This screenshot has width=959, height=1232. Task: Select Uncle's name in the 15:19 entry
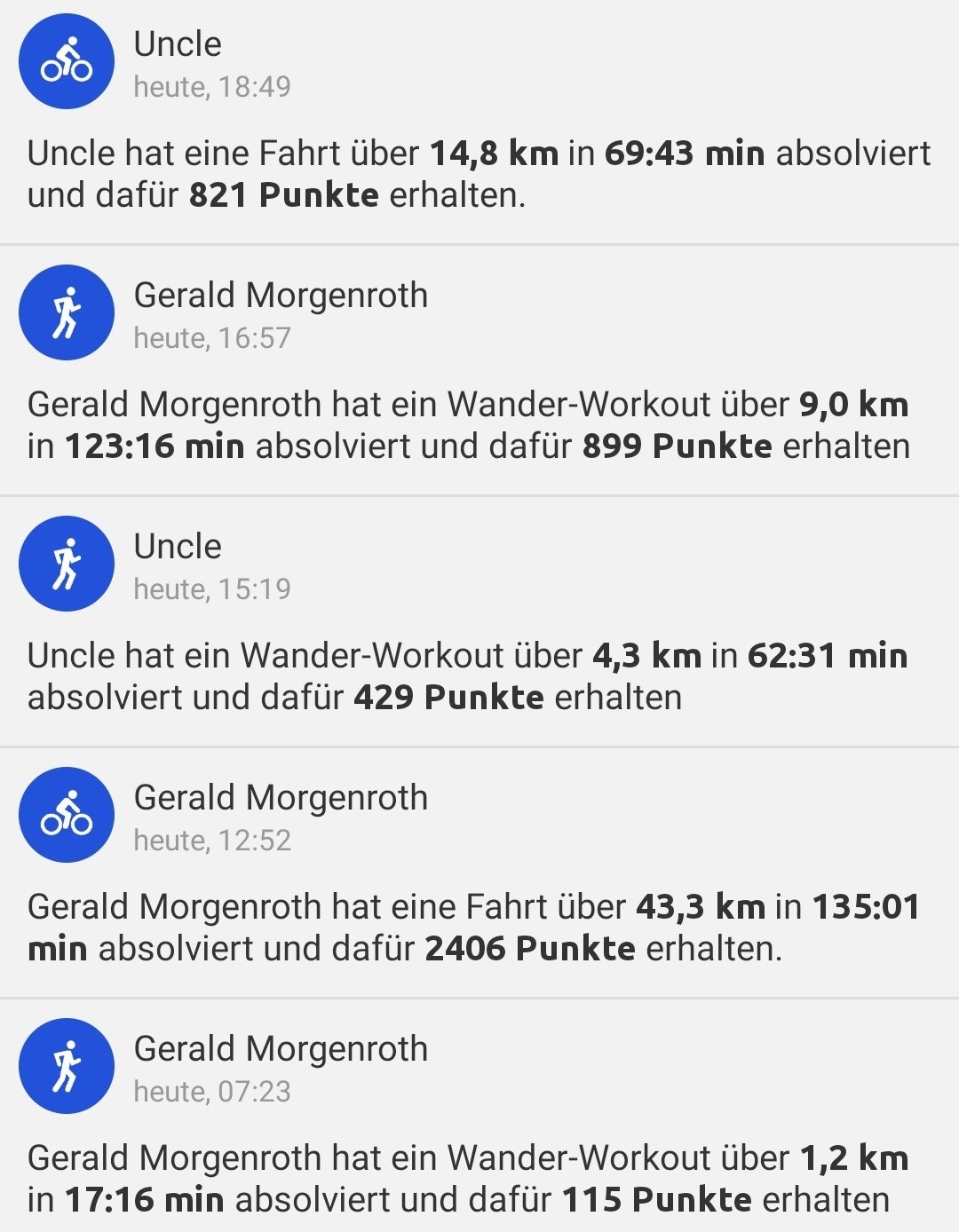point(177,546)
